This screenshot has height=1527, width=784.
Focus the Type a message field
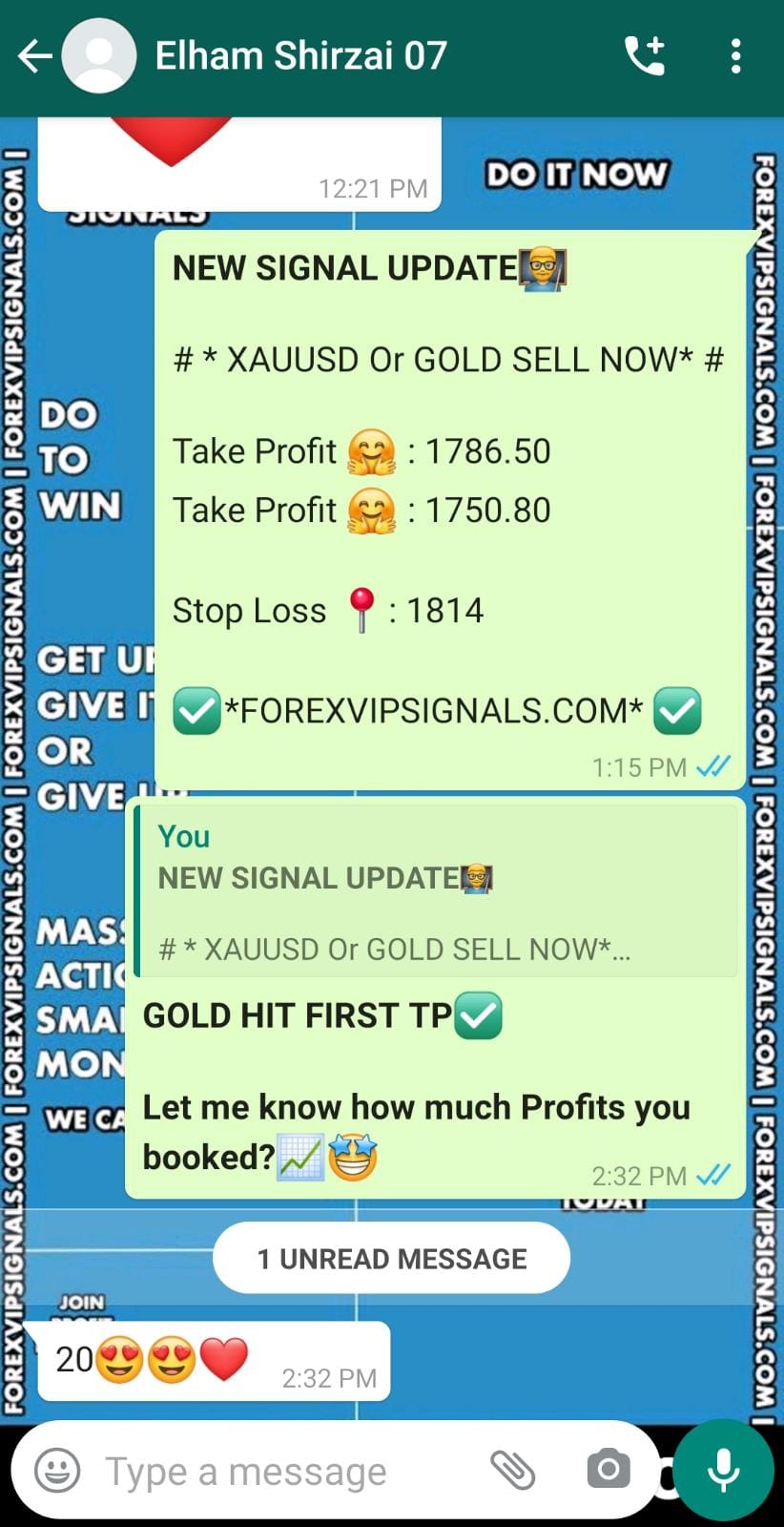coord(286,1471)
